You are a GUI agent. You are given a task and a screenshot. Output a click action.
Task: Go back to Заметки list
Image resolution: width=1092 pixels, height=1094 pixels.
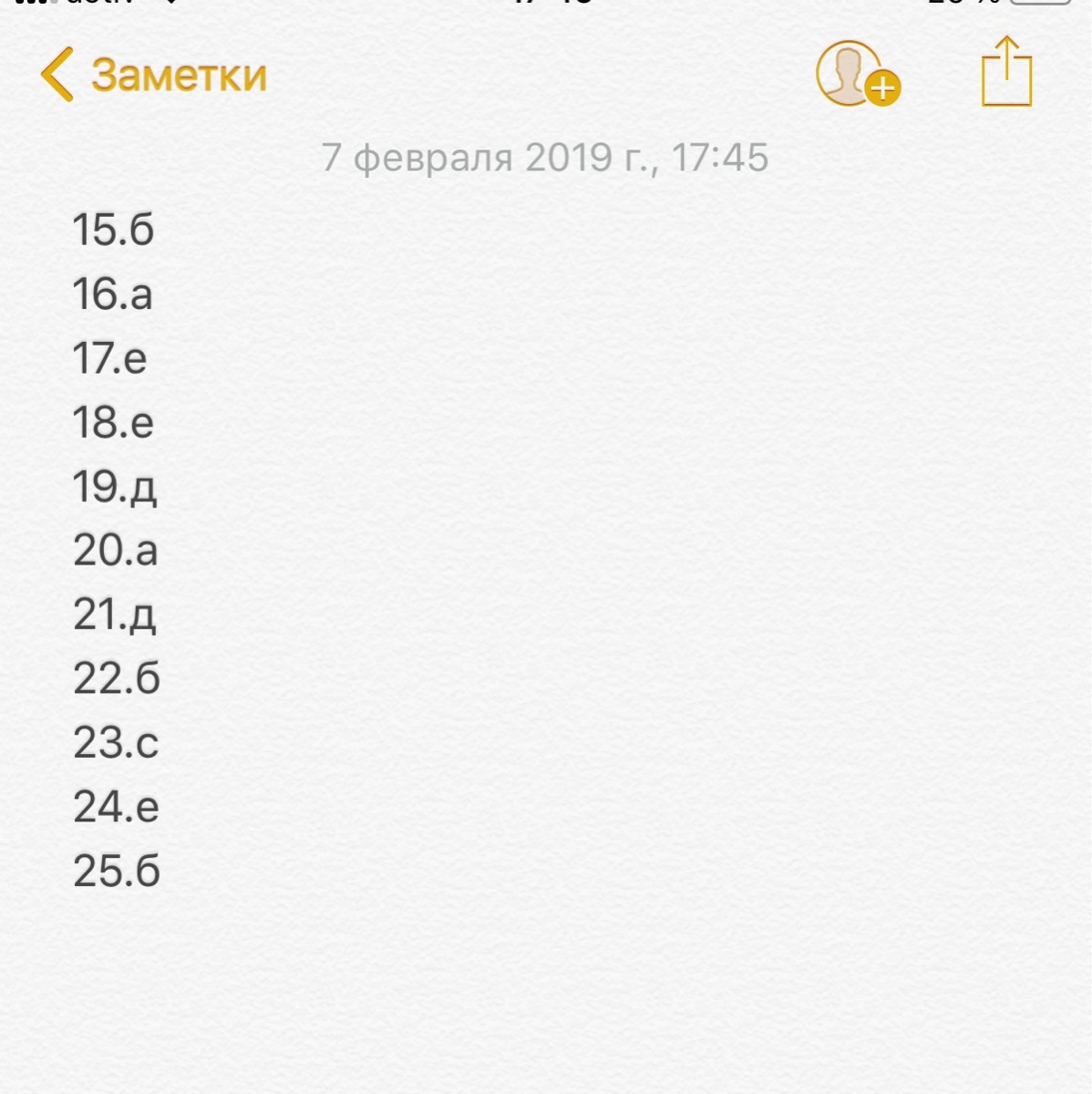153,75
